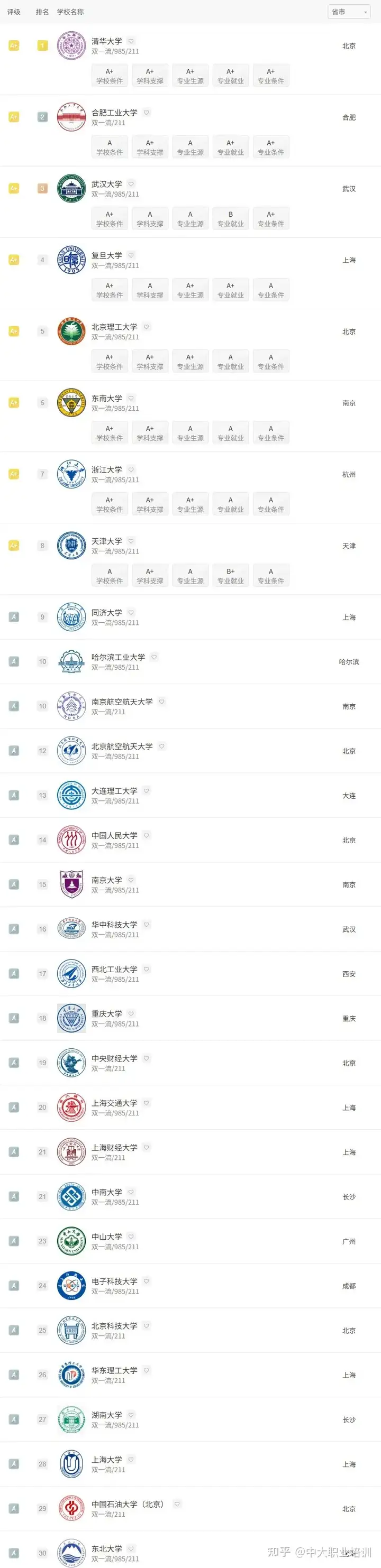Open 中国人民大学 from the list
This screenshot has width=381, height=1568.
tap(114, 836)
